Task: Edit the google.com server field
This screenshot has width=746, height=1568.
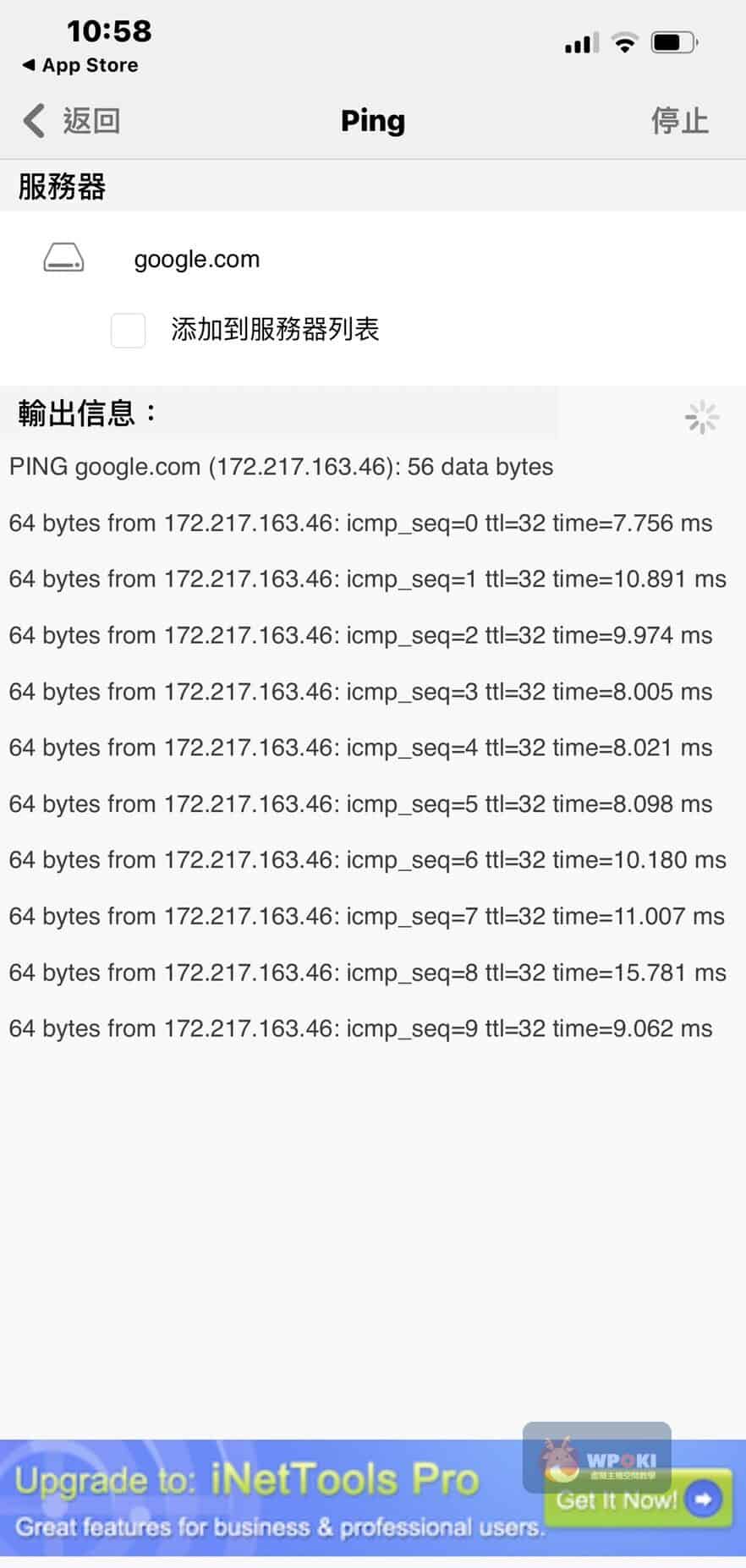Action: coord(197,259)
